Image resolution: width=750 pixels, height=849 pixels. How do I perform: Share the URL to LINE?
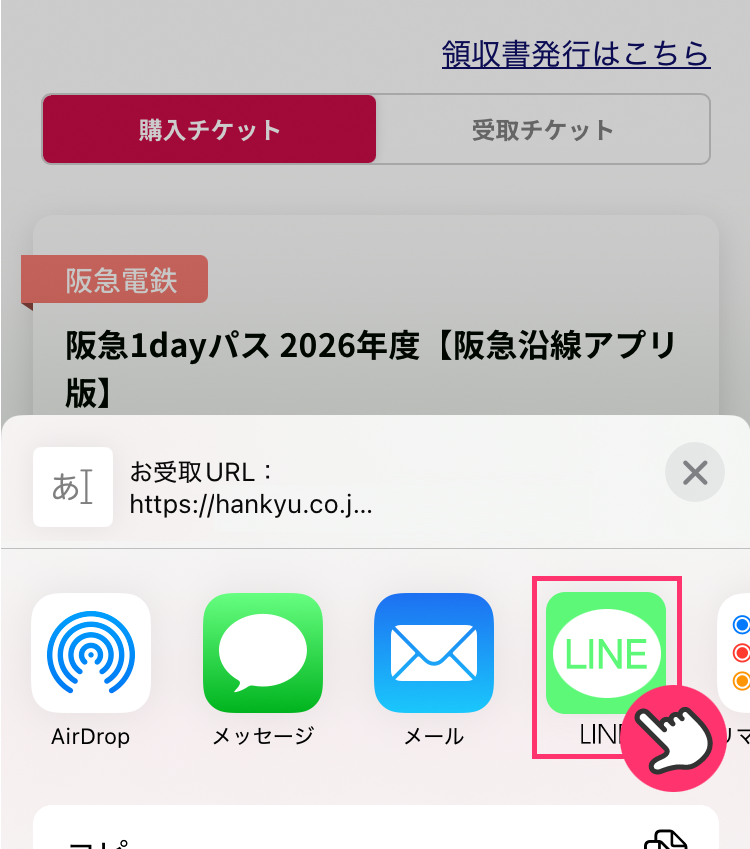[606, 653]
